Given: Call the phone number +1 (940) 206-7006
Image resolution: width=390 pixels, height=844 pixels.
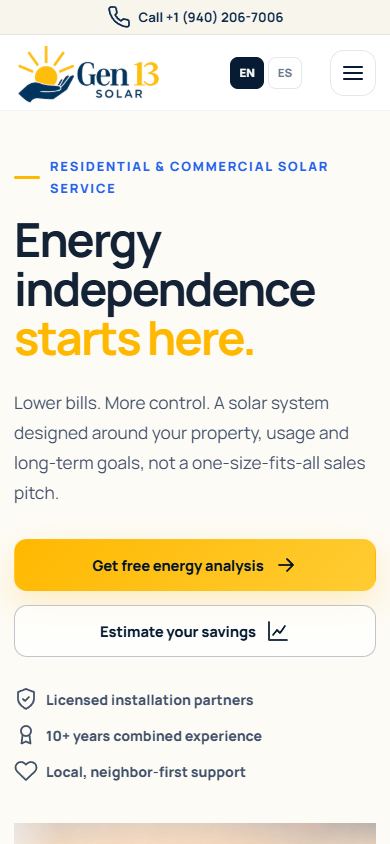Looking at the screenshot, I should click(195, 17).
